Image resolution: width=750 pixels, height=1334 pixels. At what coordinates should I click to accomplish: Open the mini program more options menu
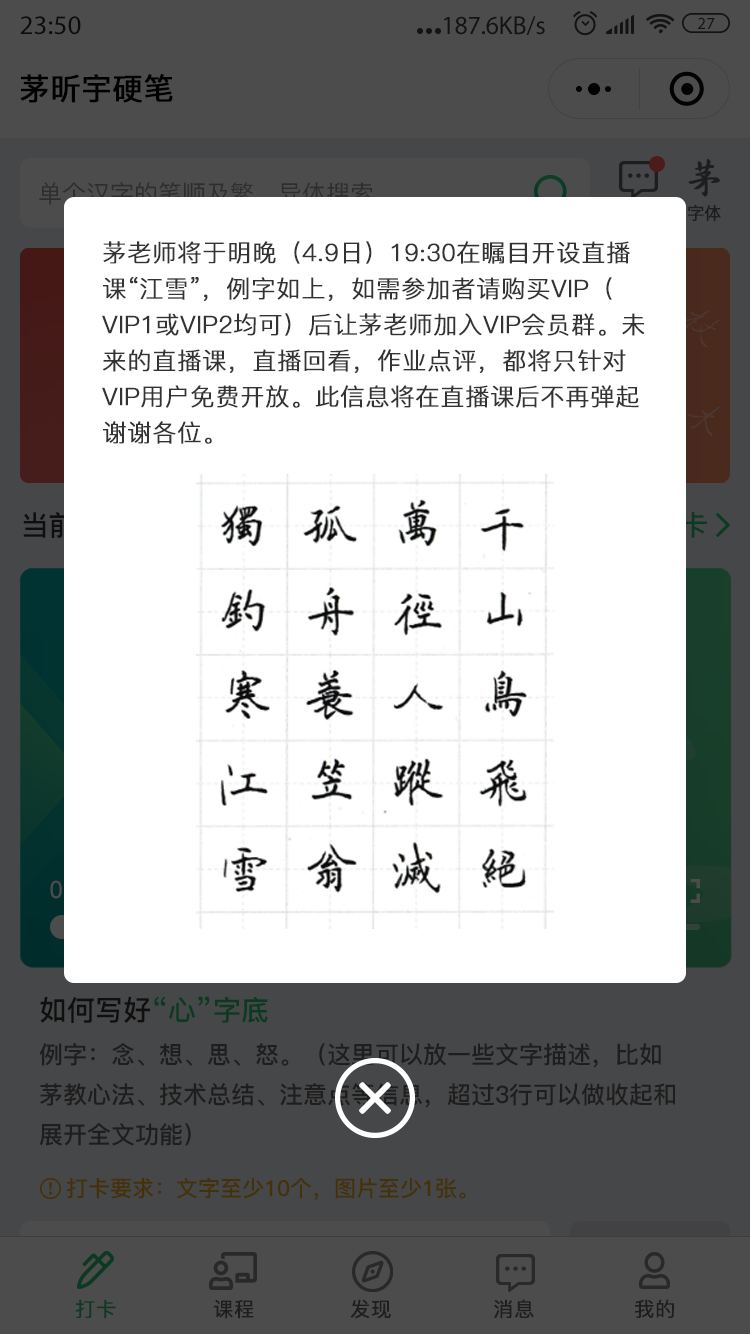pyautogui.click(x=594, y=90)
